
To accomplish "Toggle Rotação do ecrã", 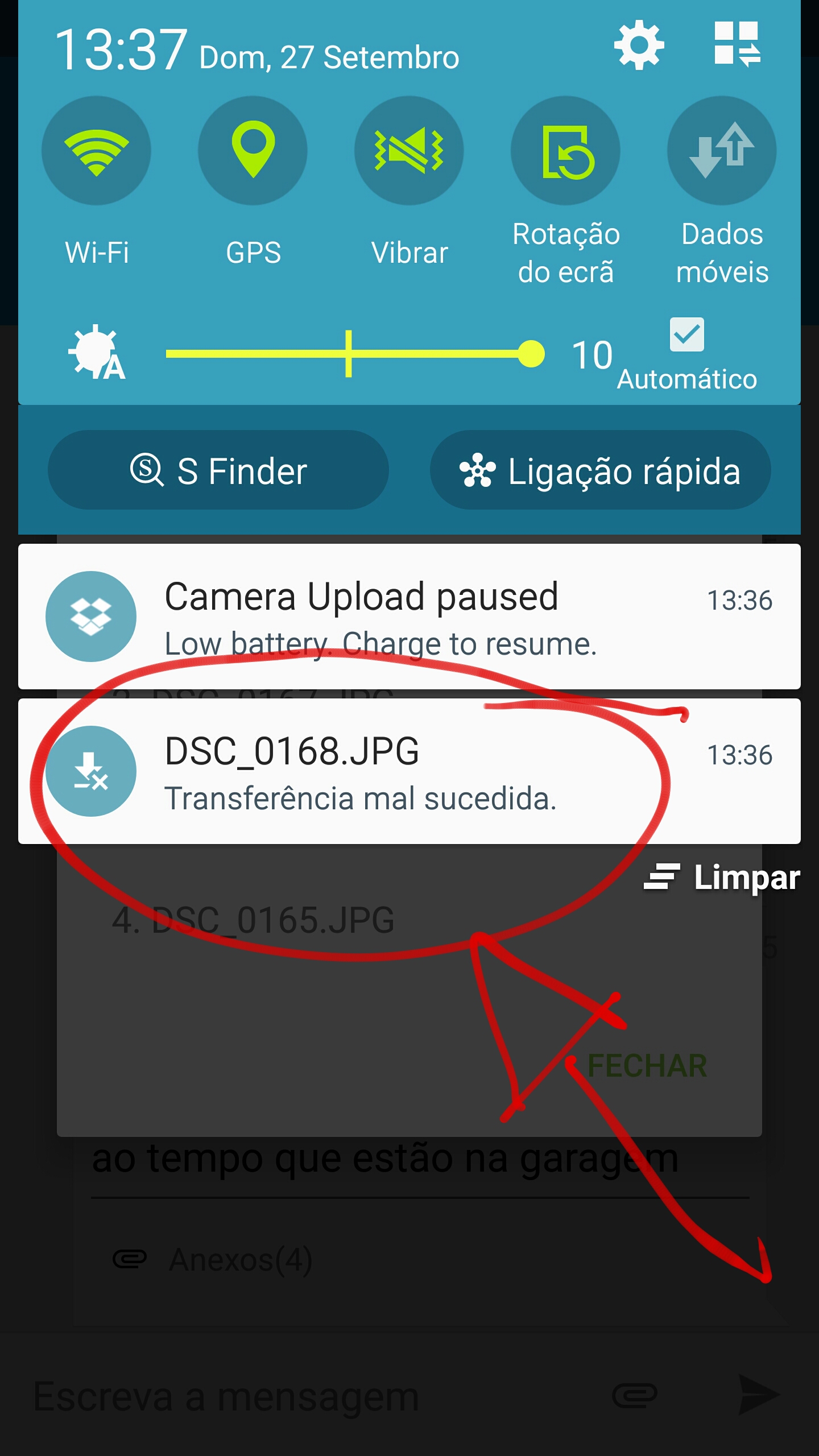I will 565,151.
